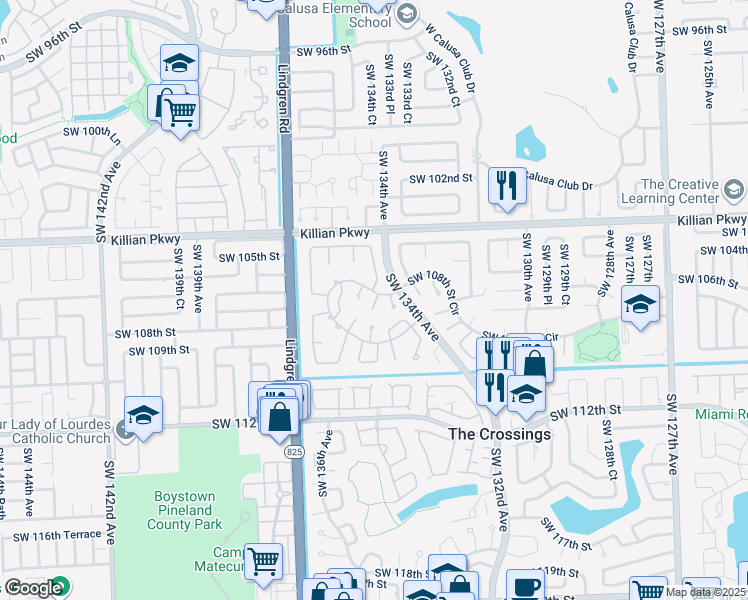
Task: Select the restaurant marker beside SW 102nd St
Action: click(507, 188)
